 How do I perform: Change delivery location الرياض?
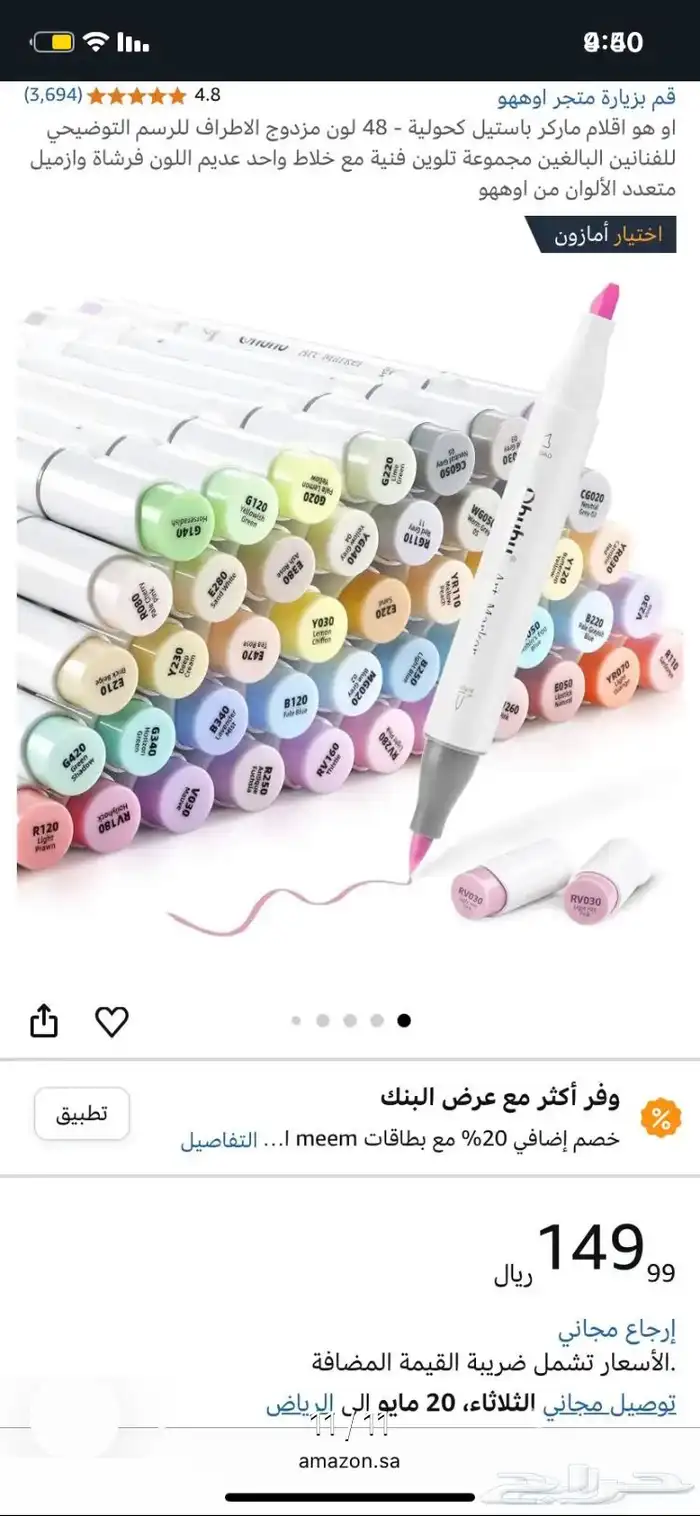[x=298, y=1404]
